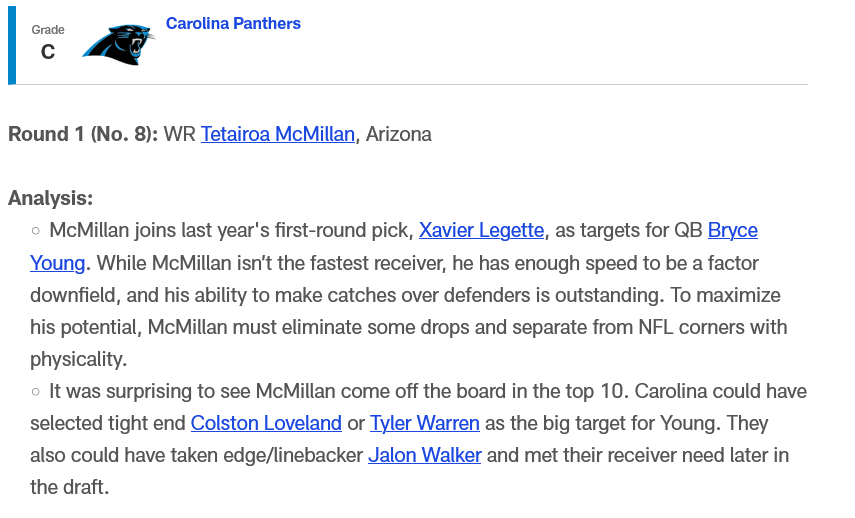The width and height of the screenshot is (855, 518).
Task: Open Bryce Young's player link
Action: click(732, 231)
